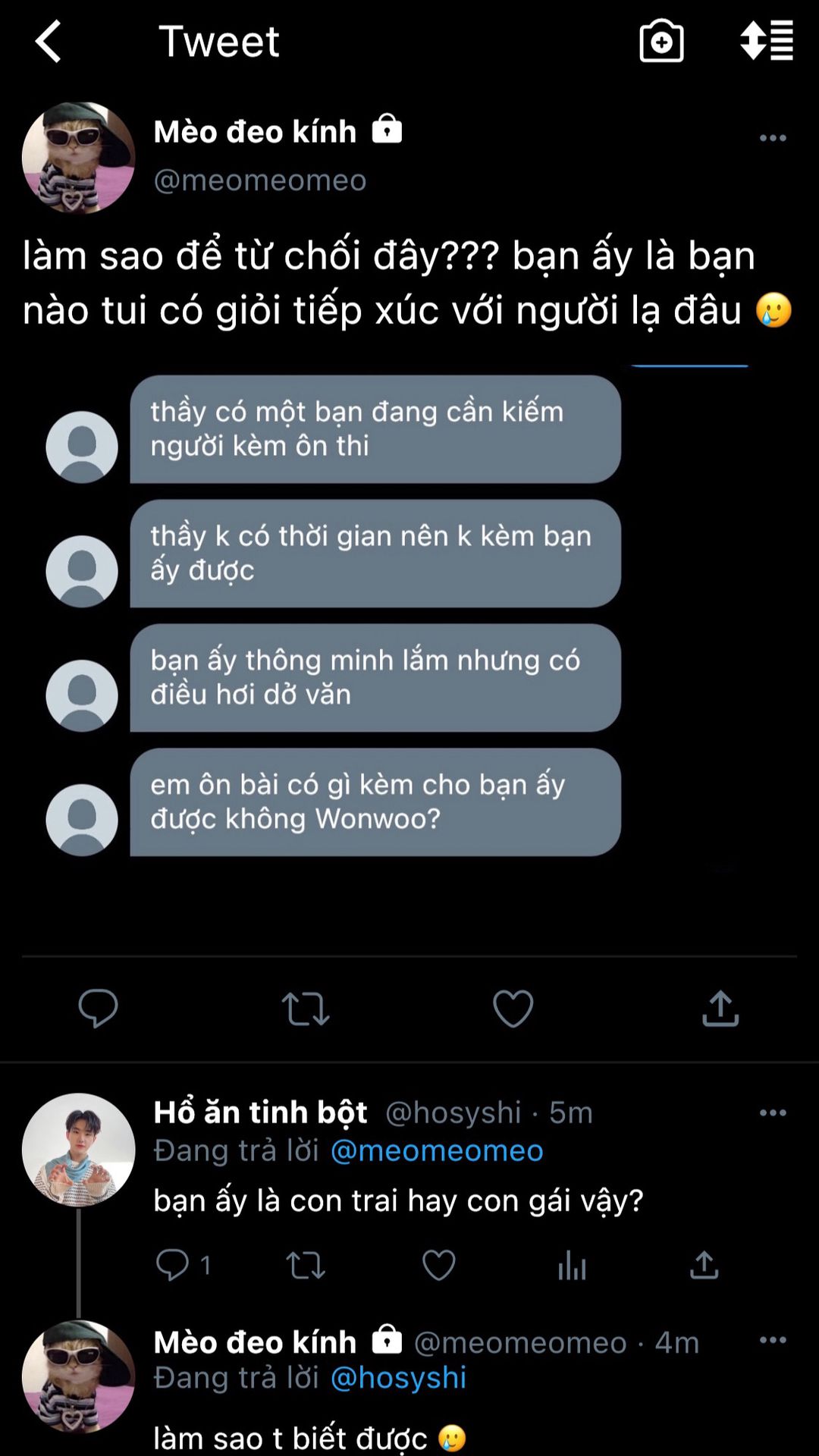
Task: Like the main tweet
Action: click(513, 1009)
